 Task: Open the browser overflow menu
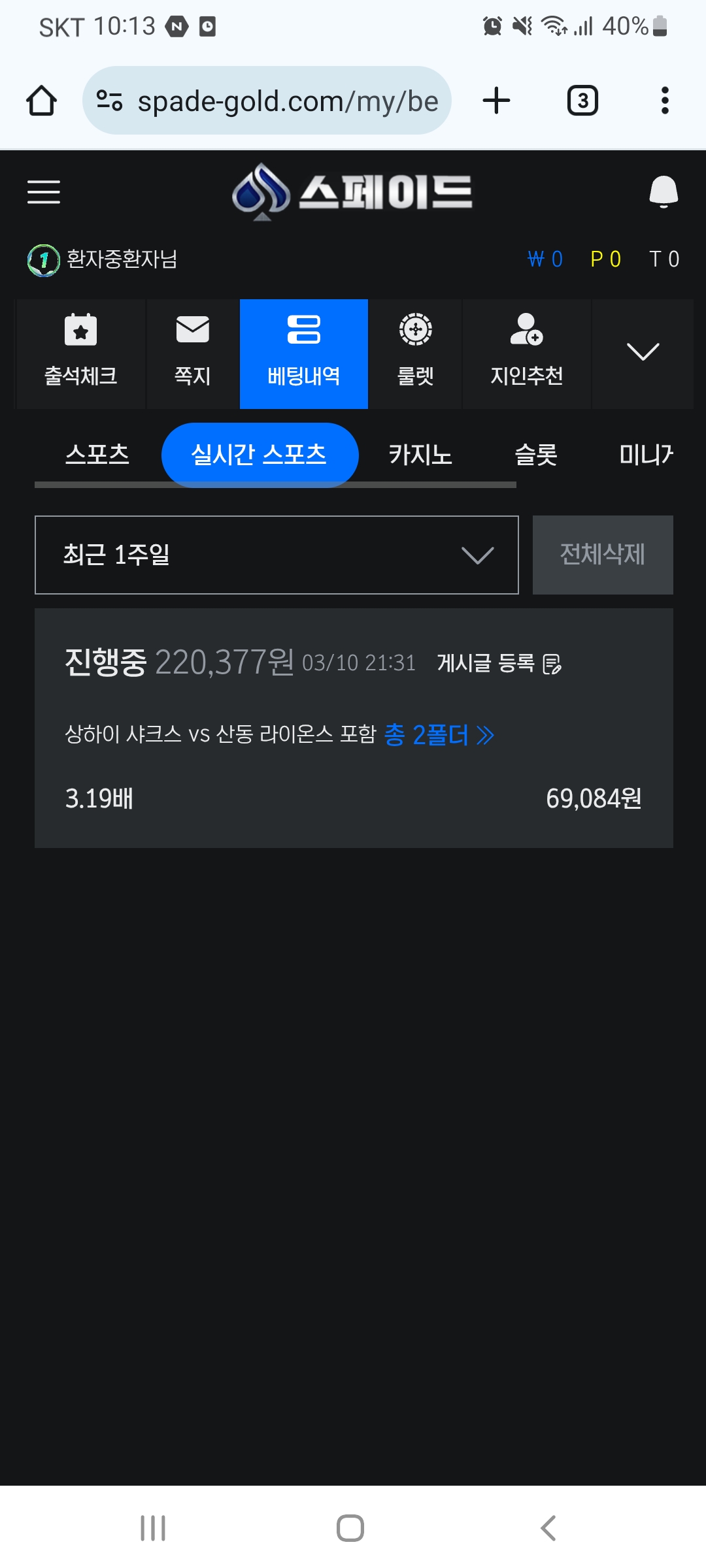(665, 101)
